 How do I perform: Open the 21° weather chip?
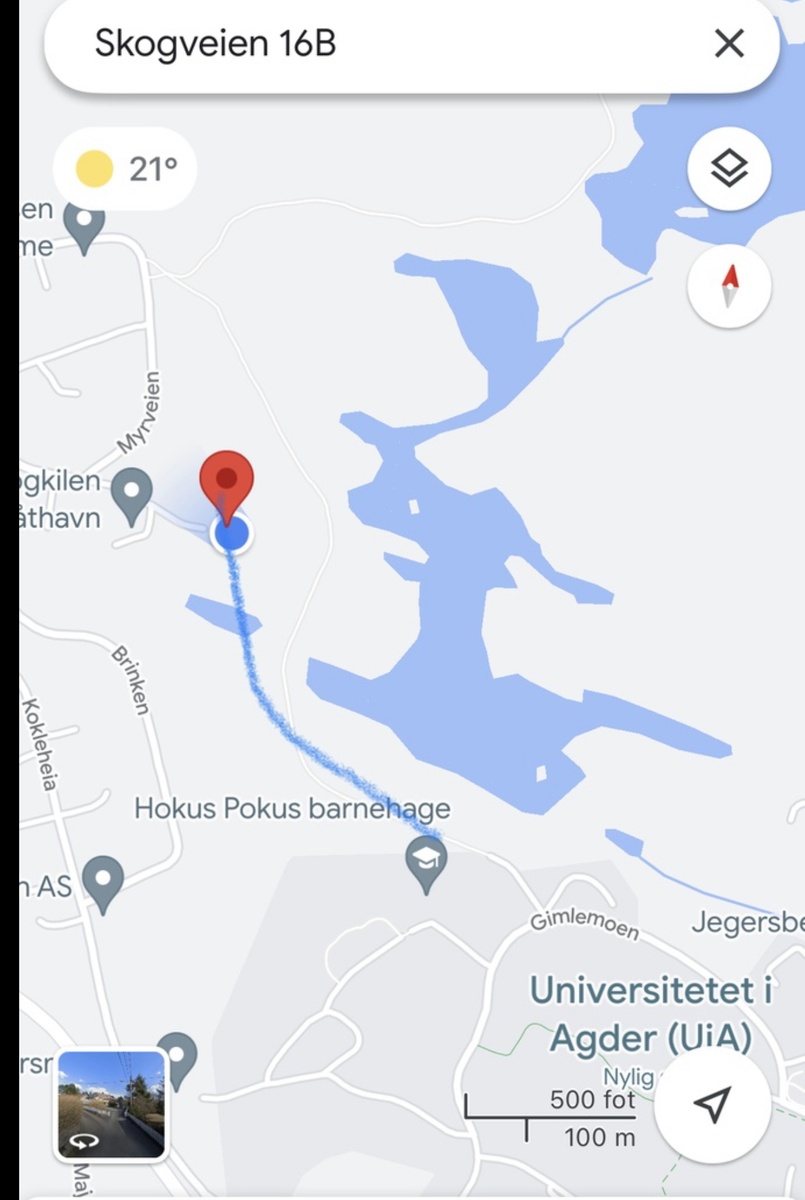126,170
